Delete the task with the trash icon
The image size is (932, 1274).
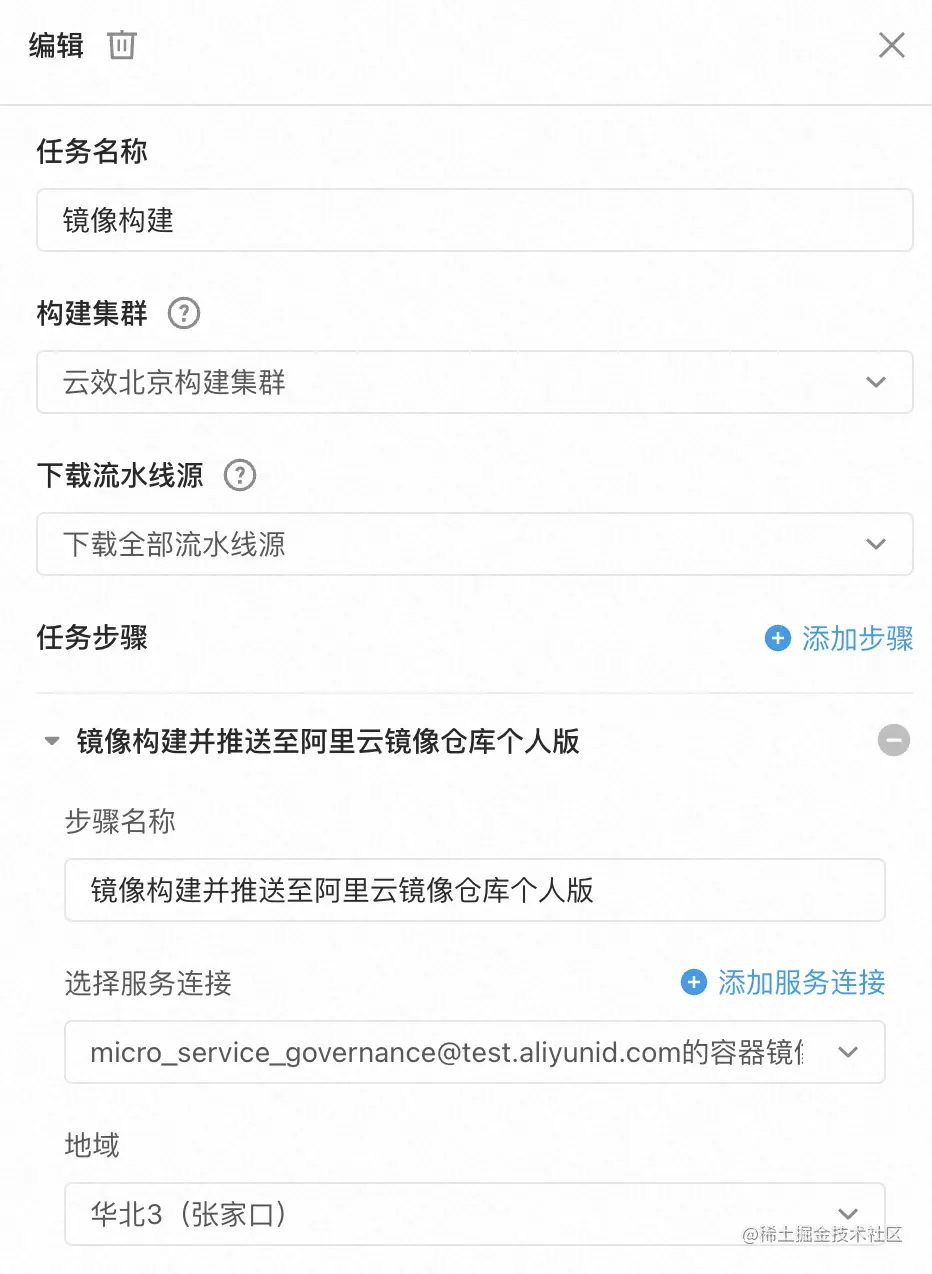click(122, 45)
